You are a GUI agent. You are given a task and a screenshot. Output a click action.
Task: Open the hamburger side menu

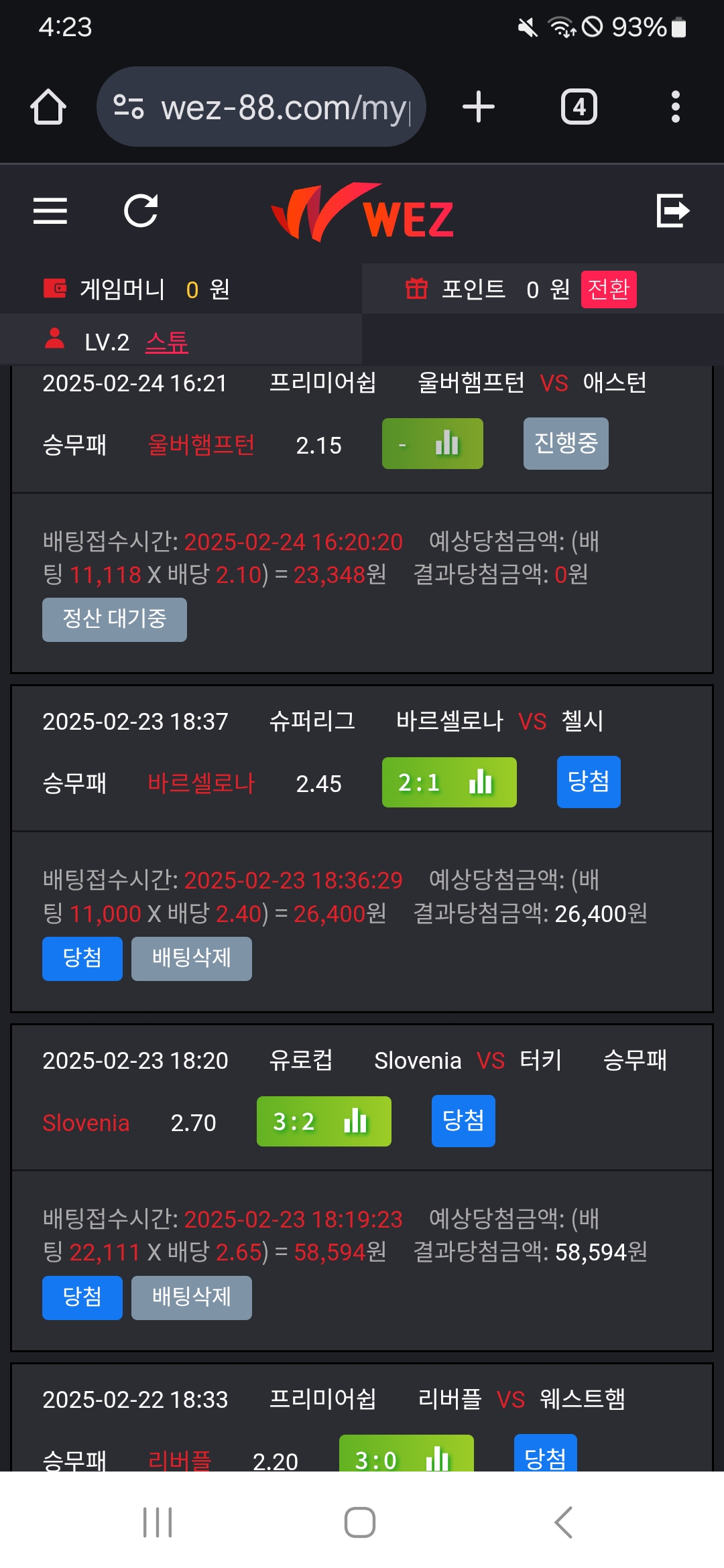(x=50, y=211)
